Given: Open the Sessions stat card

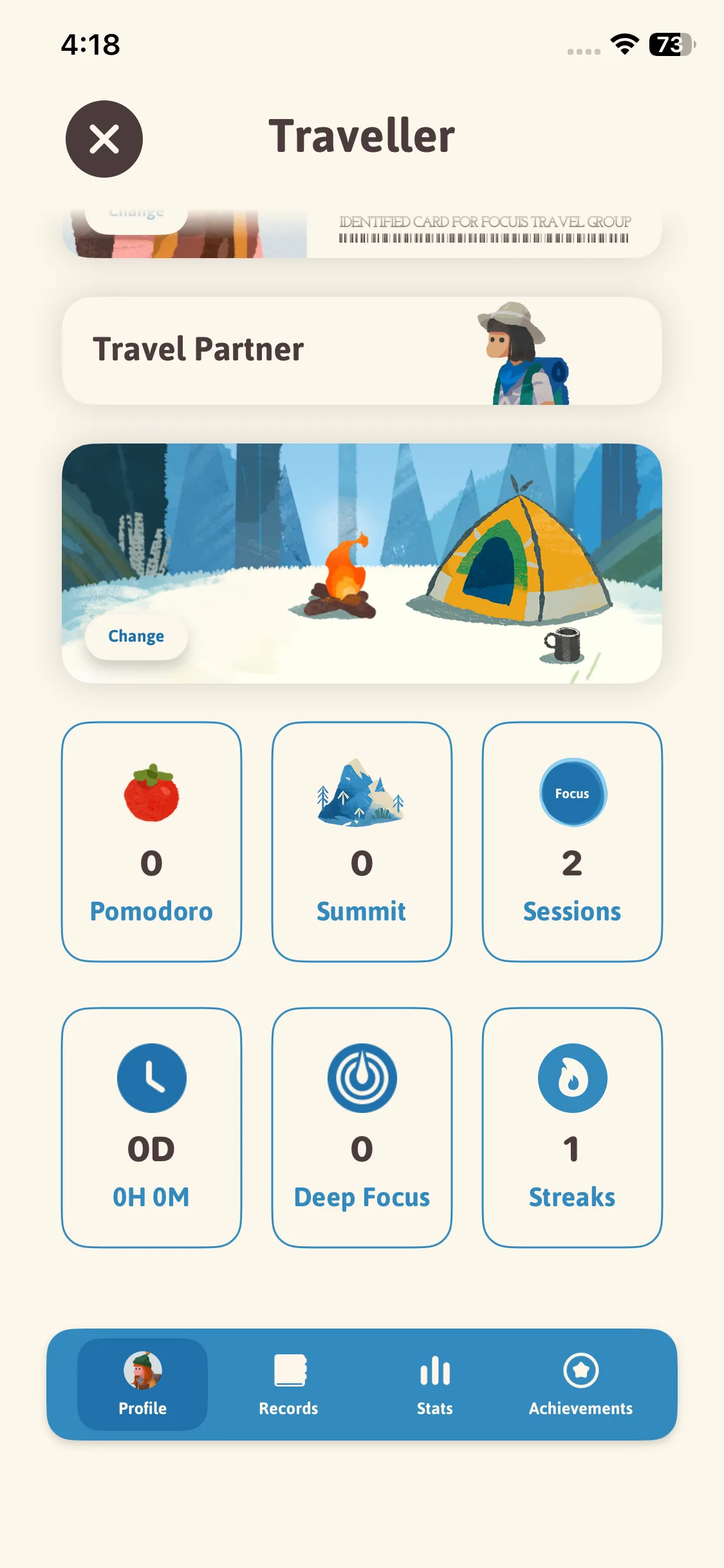Looking at the screenshot, I should [572, 842].
